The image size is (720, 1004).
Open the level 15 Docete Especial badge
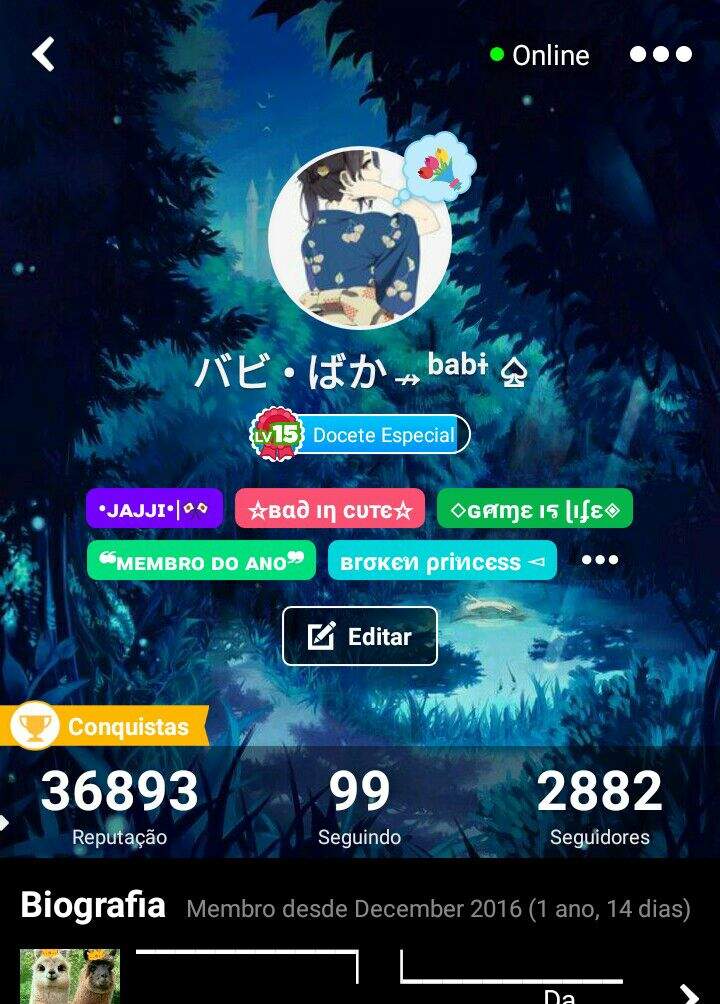(x=360, y=435)
